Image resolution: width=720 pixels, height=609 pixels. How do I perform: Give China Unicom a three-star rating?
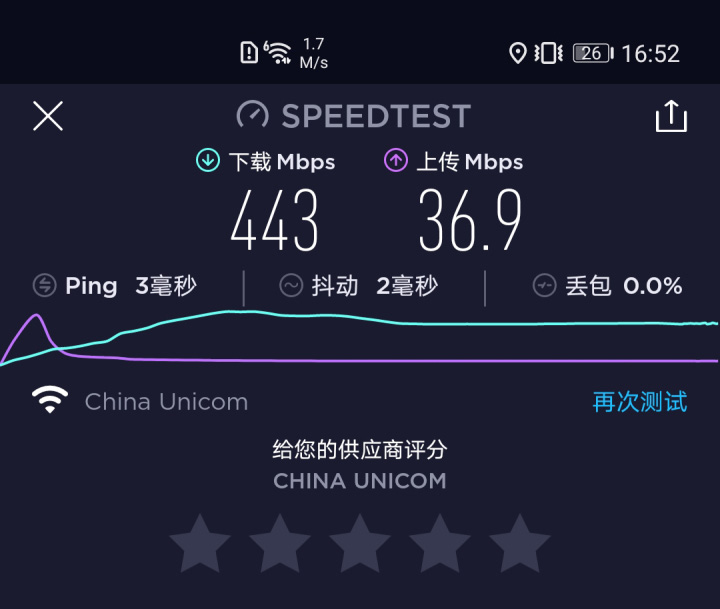click(x=360, y=544)
